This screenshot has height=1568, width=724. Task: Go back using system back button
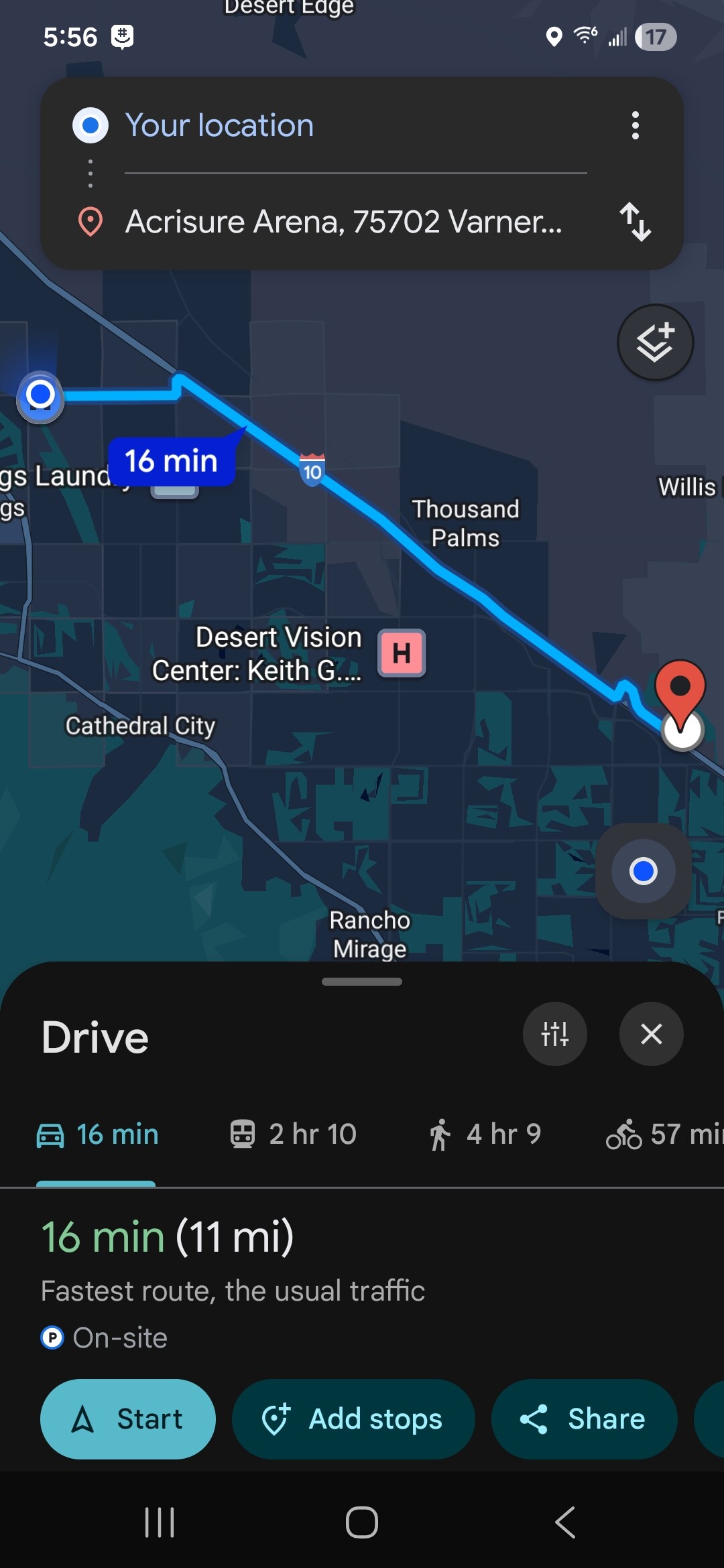[565, 1522]
